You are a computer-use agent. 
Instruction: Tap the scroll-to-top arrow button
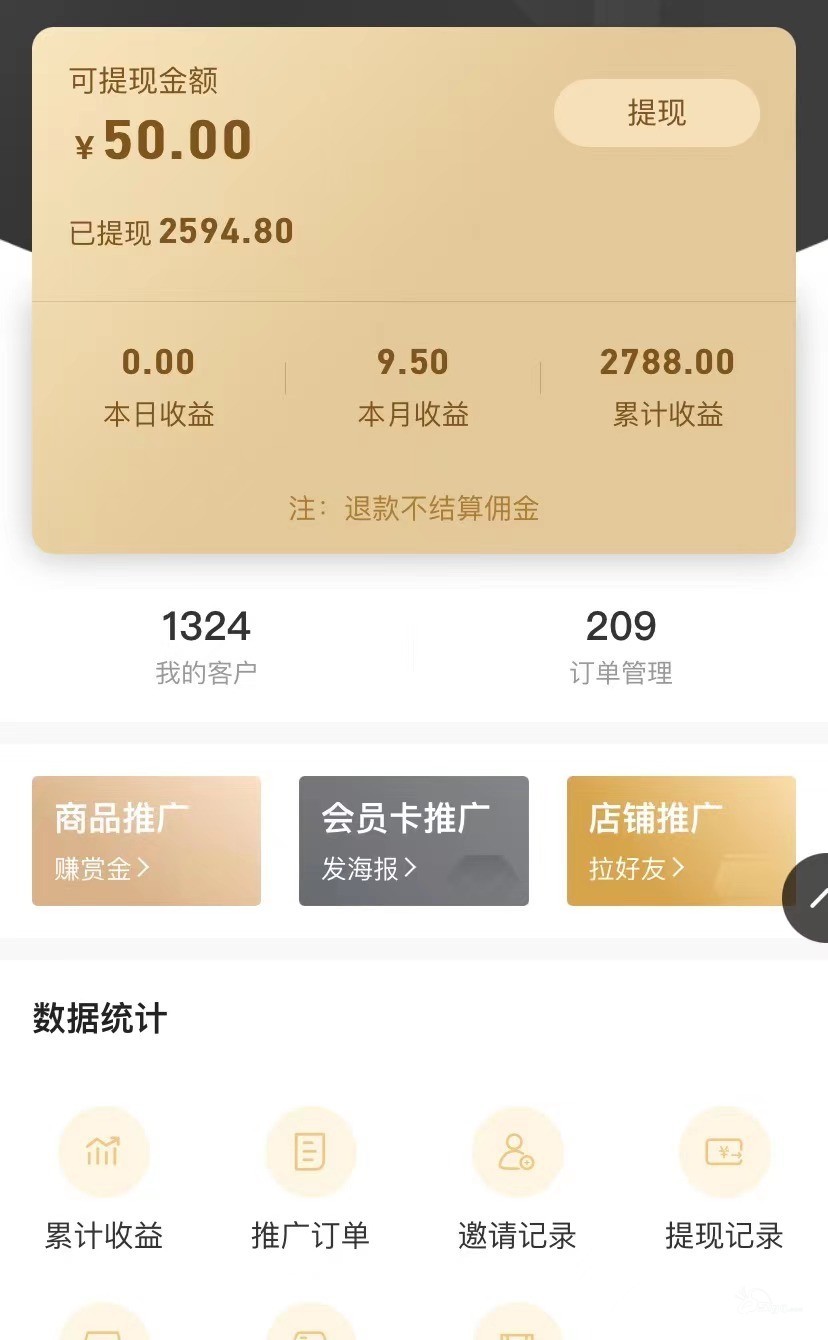[x=811, y=898]
